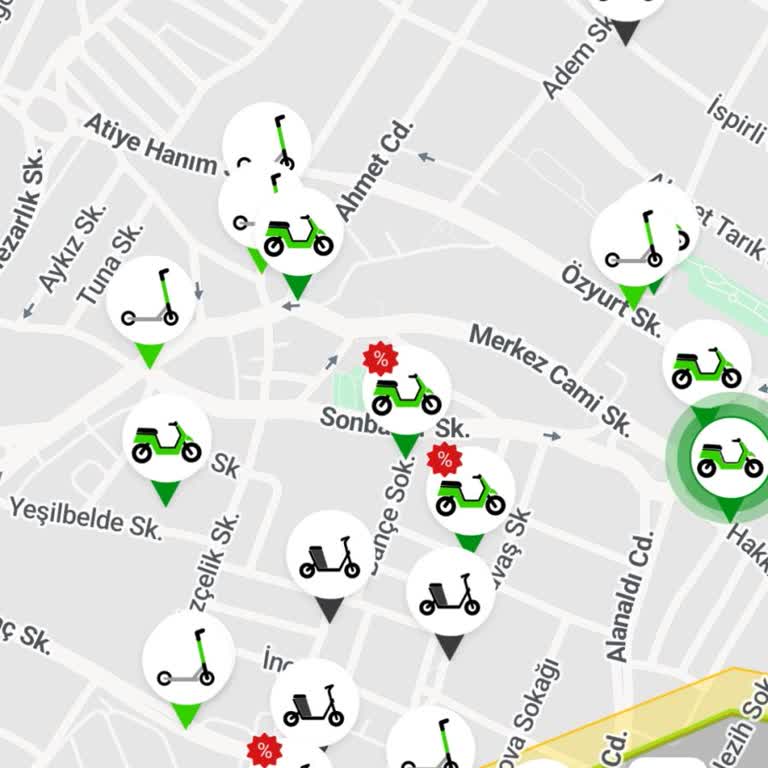768x768 pixels.
Task: Tap the discounted moped near Savaş Sk.
Action: (x=470, y=493)
